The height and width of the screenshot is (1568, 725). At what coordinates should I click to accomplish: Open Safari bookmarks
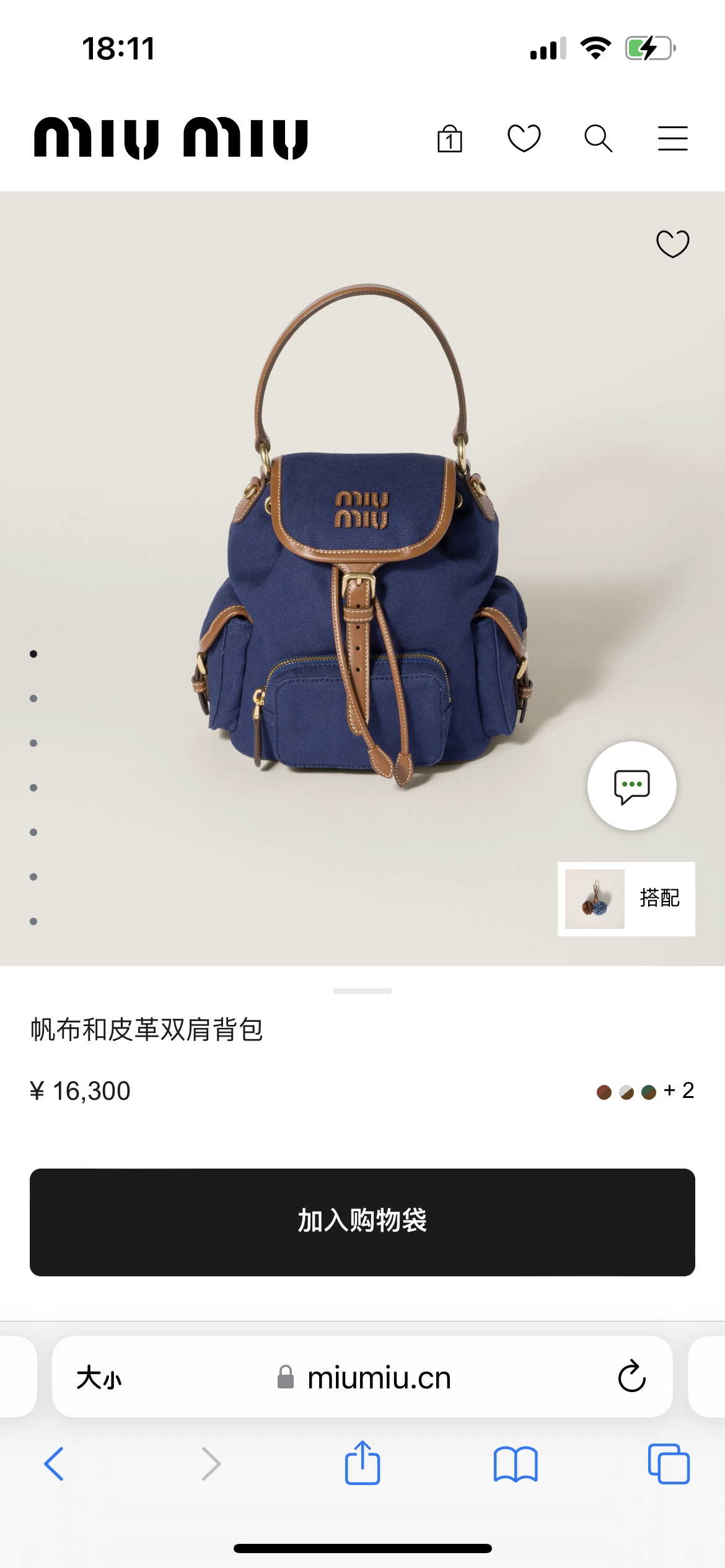coord(516,1464)
